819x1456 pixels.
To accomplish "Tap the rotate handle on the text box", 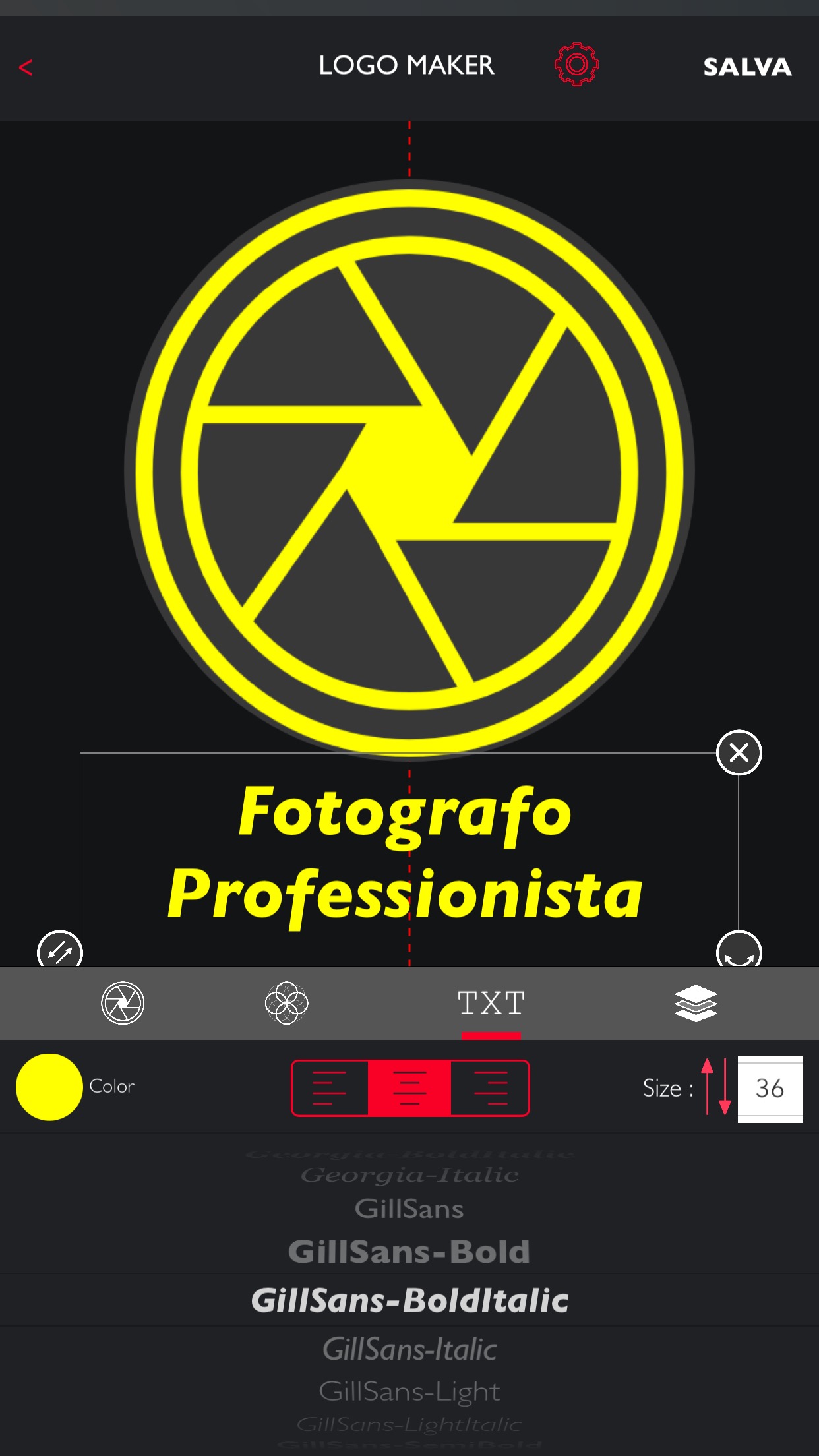I will (x=739, y=952).
